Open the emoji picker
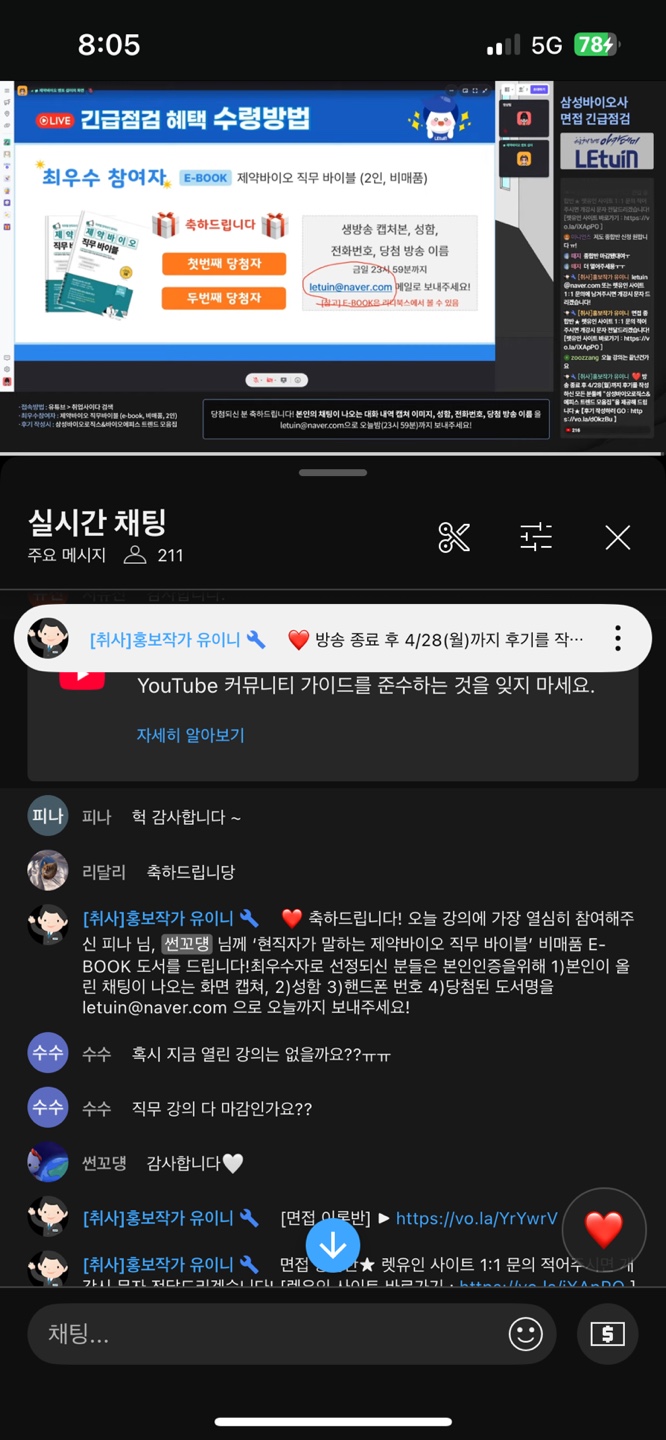 (525, 1333)
